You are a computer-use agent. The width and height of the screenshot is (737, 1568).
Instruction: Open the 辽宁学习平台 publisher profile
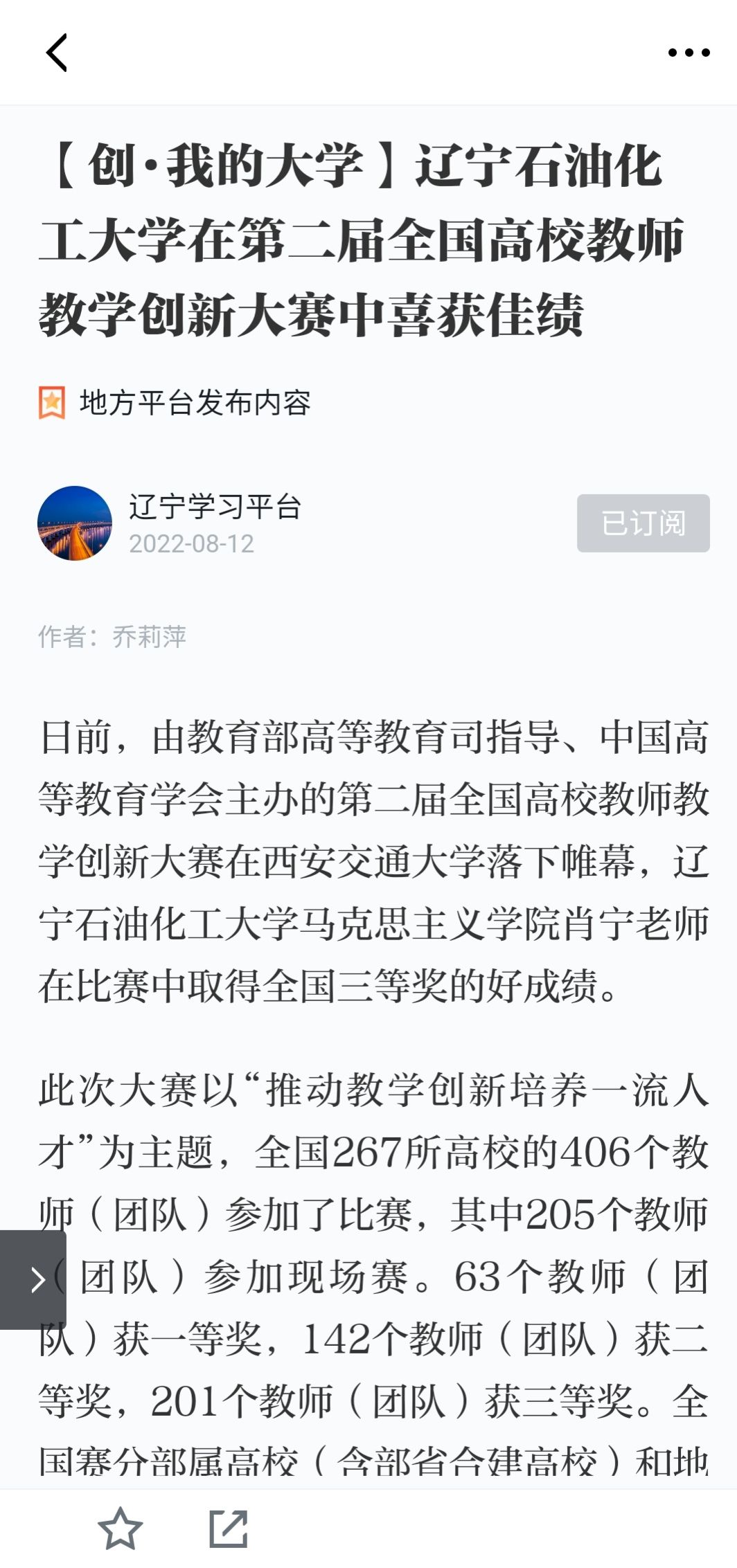pyautogui.click(x=215, y=506)
